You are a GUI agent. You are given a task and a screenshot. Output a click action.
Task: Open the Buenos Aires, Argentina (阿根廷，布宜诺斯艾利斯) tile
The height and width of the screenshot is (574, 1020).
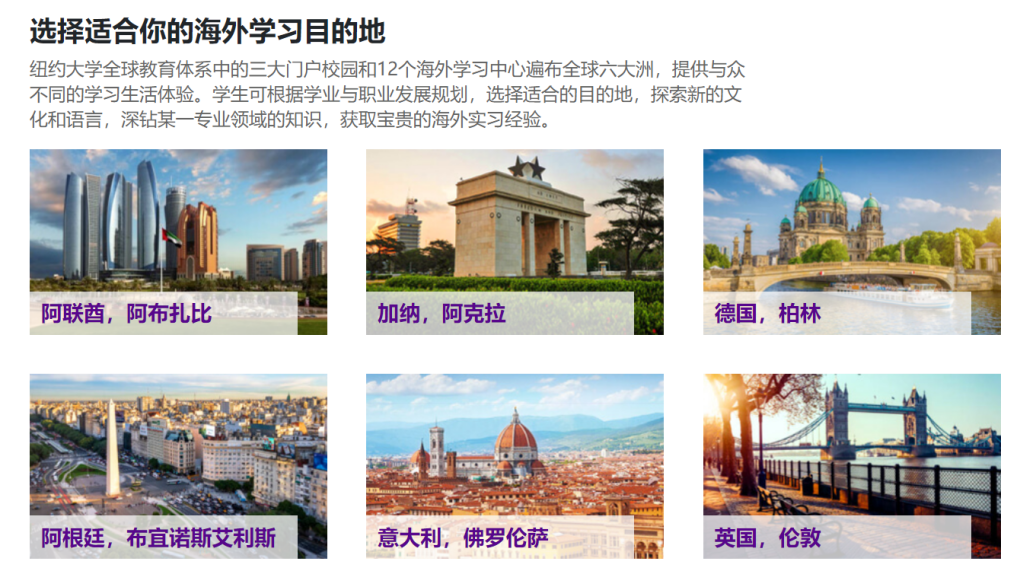pos(178,466)
